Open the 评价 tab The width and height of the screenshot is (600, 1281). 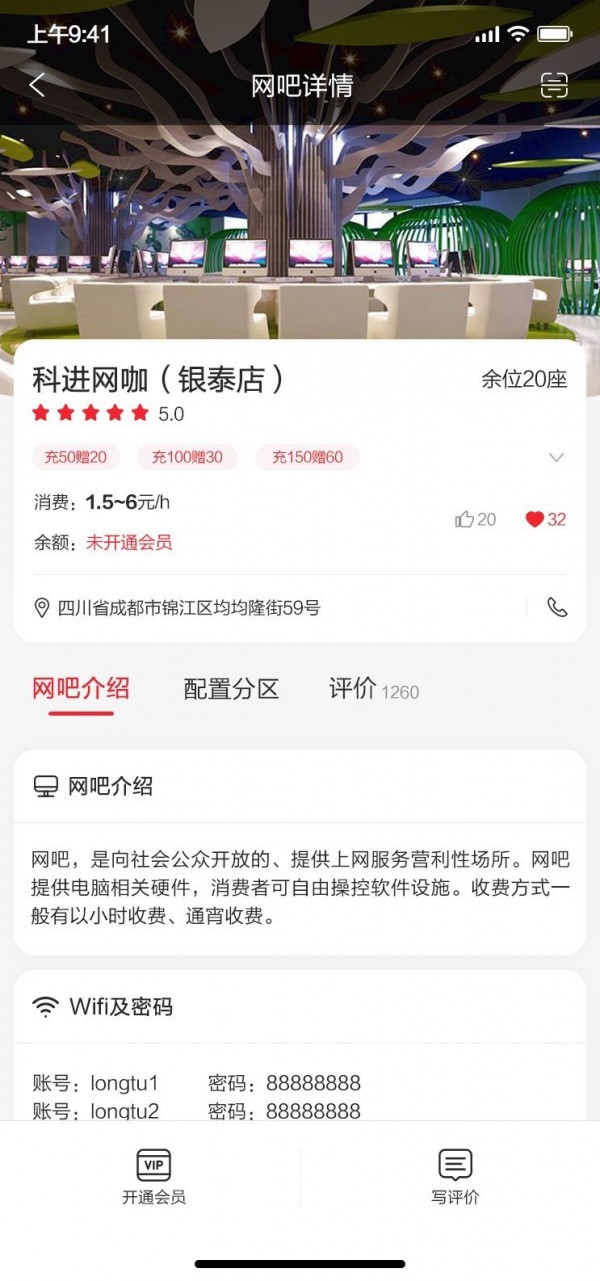click(373, 689)
